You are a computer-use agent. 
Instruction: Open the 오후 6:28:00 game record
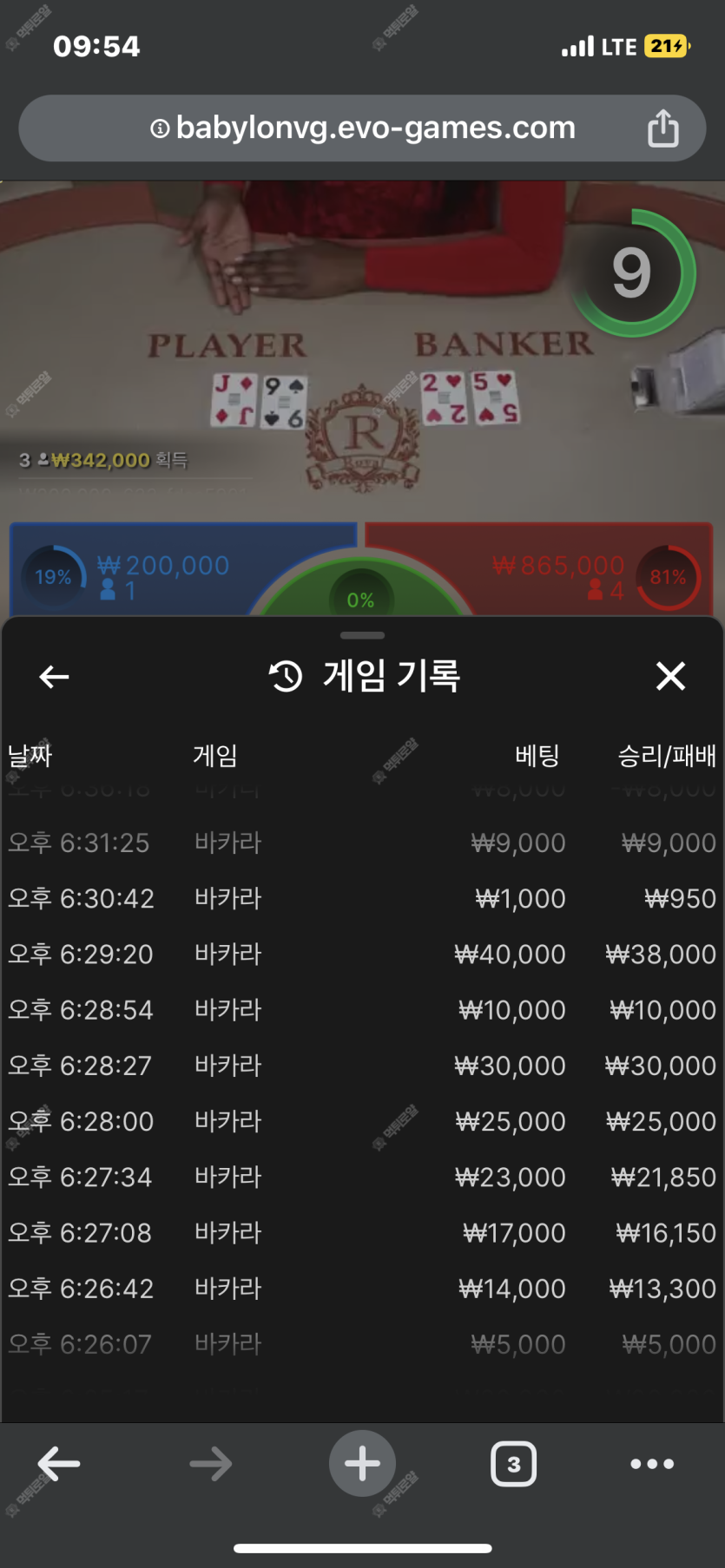pos(362,1121)
